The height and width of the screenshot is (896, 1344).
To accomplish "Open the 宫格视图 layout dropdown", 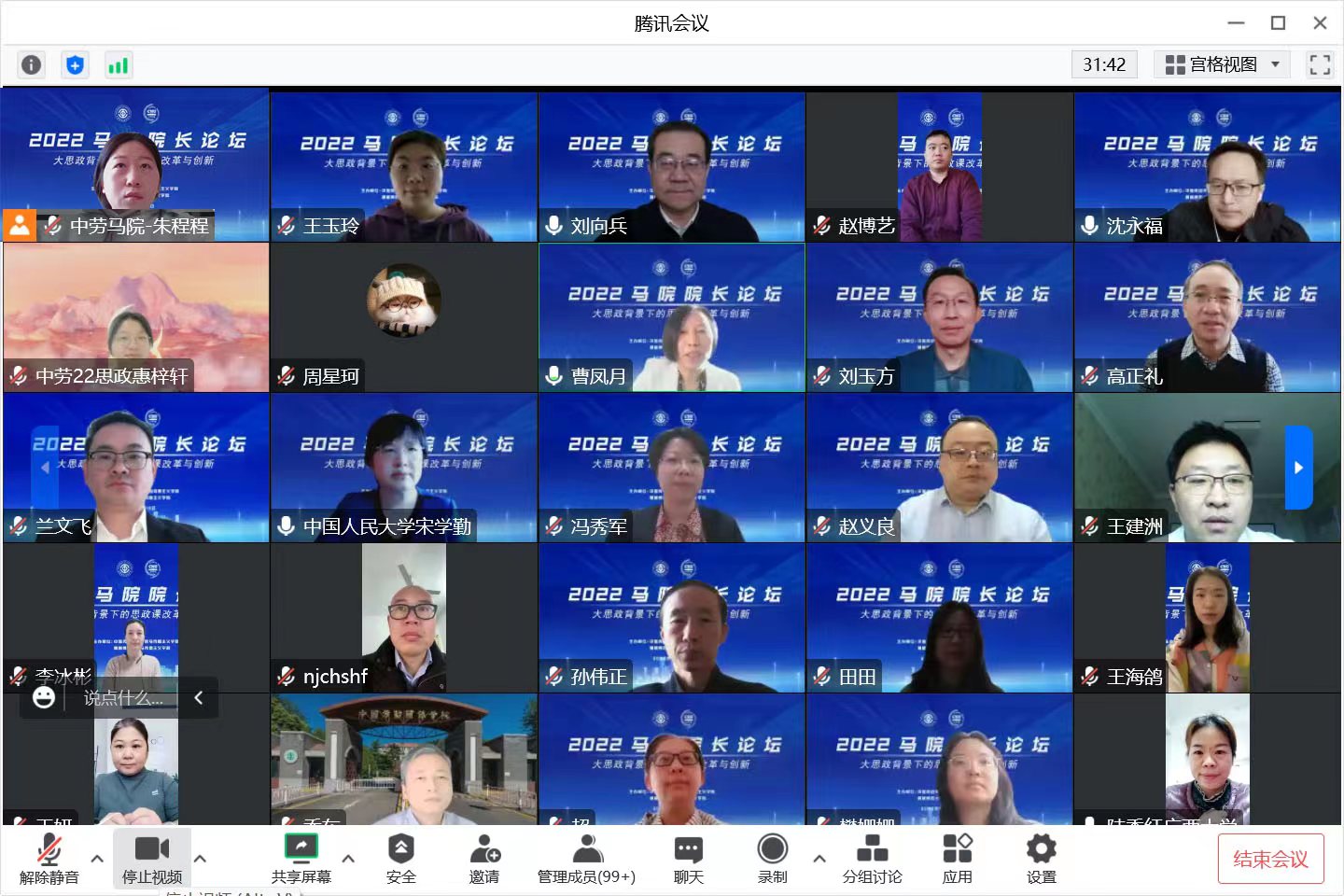I will (1222, 64).
